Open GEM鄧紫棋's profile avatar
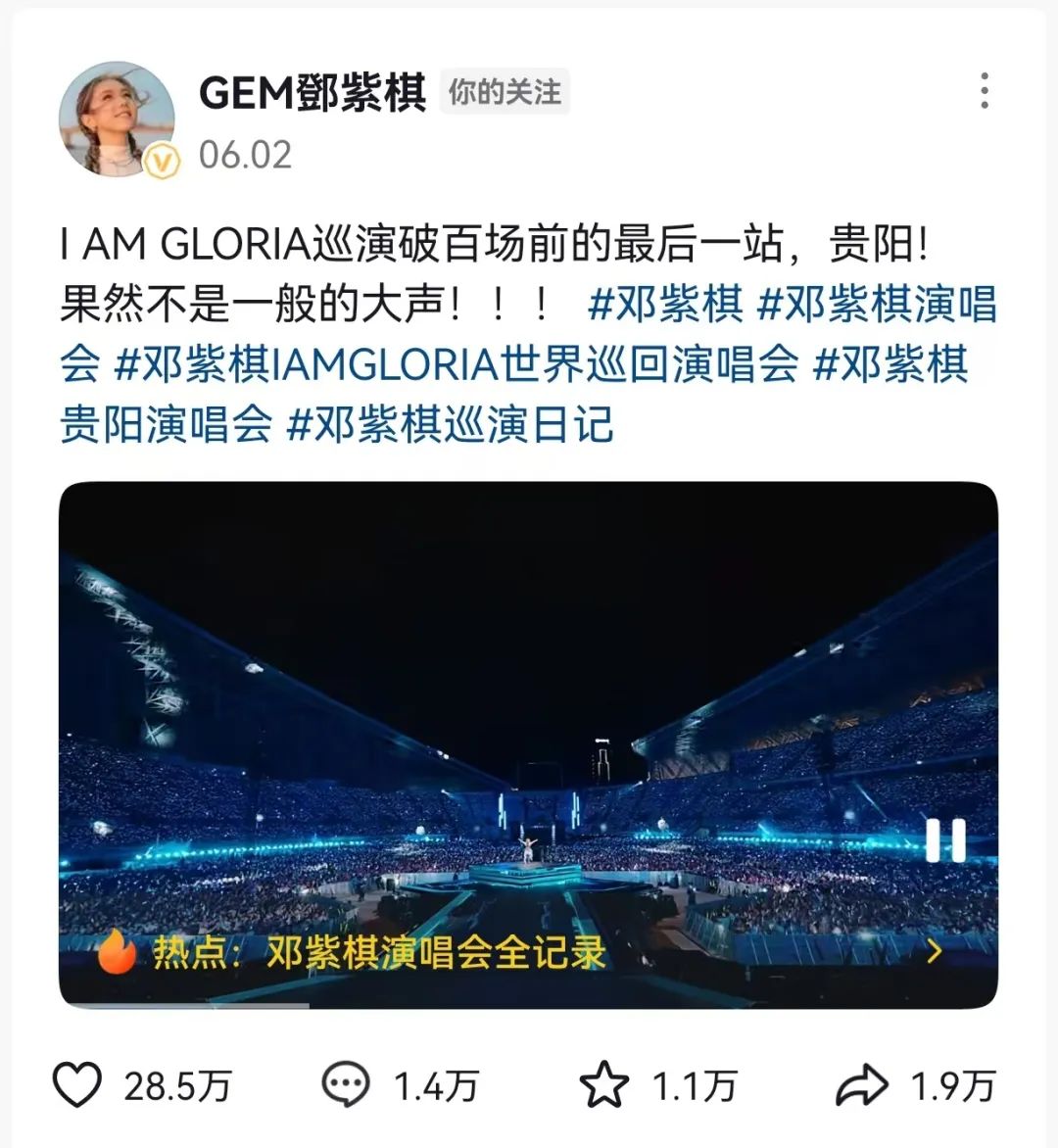This screenshot has height=1148, width=1058. [x=117, y=120]
